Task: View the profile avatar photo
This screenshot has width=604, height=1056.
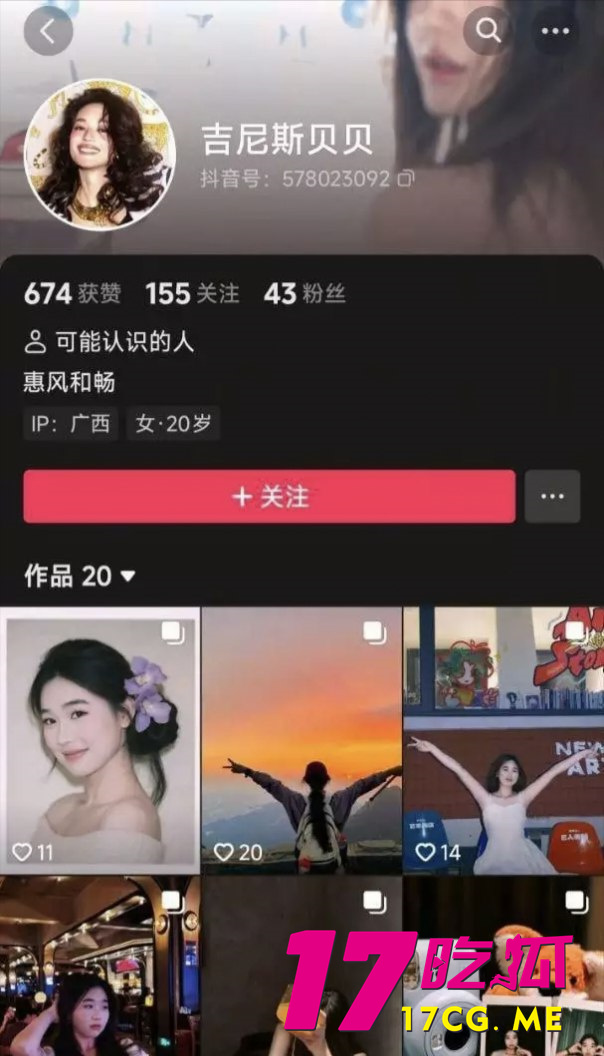Action: 100,155
